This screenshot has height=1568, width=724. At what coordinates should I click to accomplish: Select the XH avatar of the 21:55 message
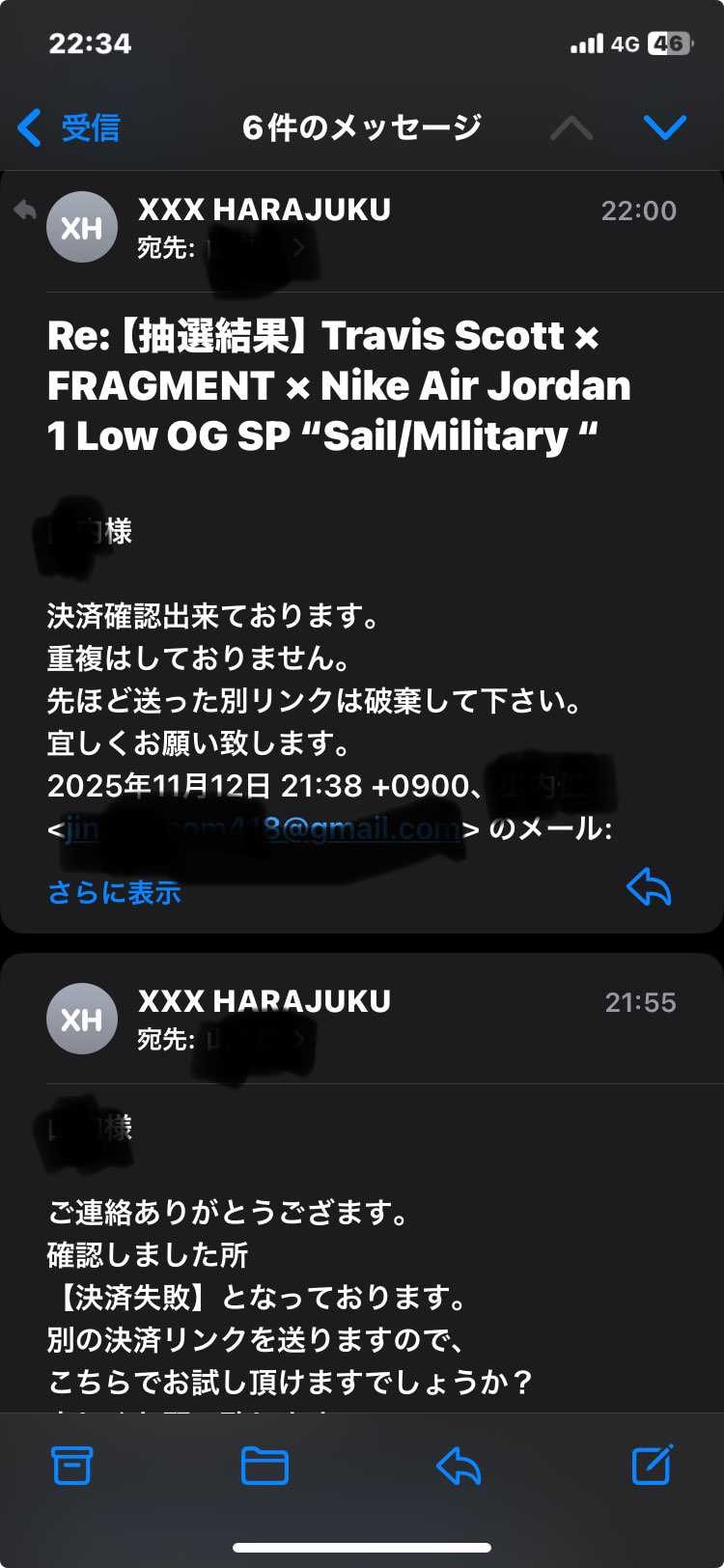coord(82,1019)
